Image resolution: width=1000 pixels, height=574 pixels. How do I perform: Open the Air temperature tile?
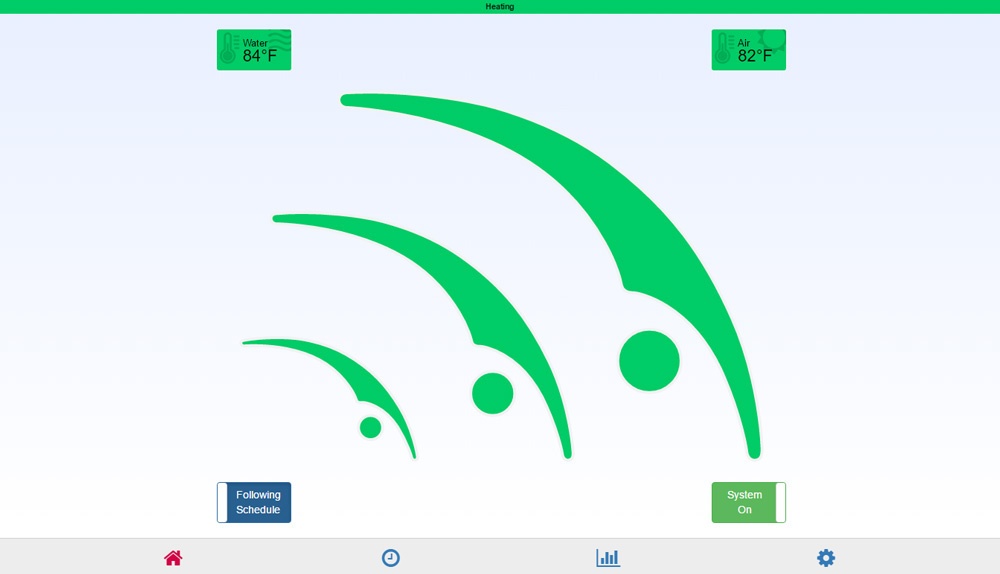[x=748, y=50]
